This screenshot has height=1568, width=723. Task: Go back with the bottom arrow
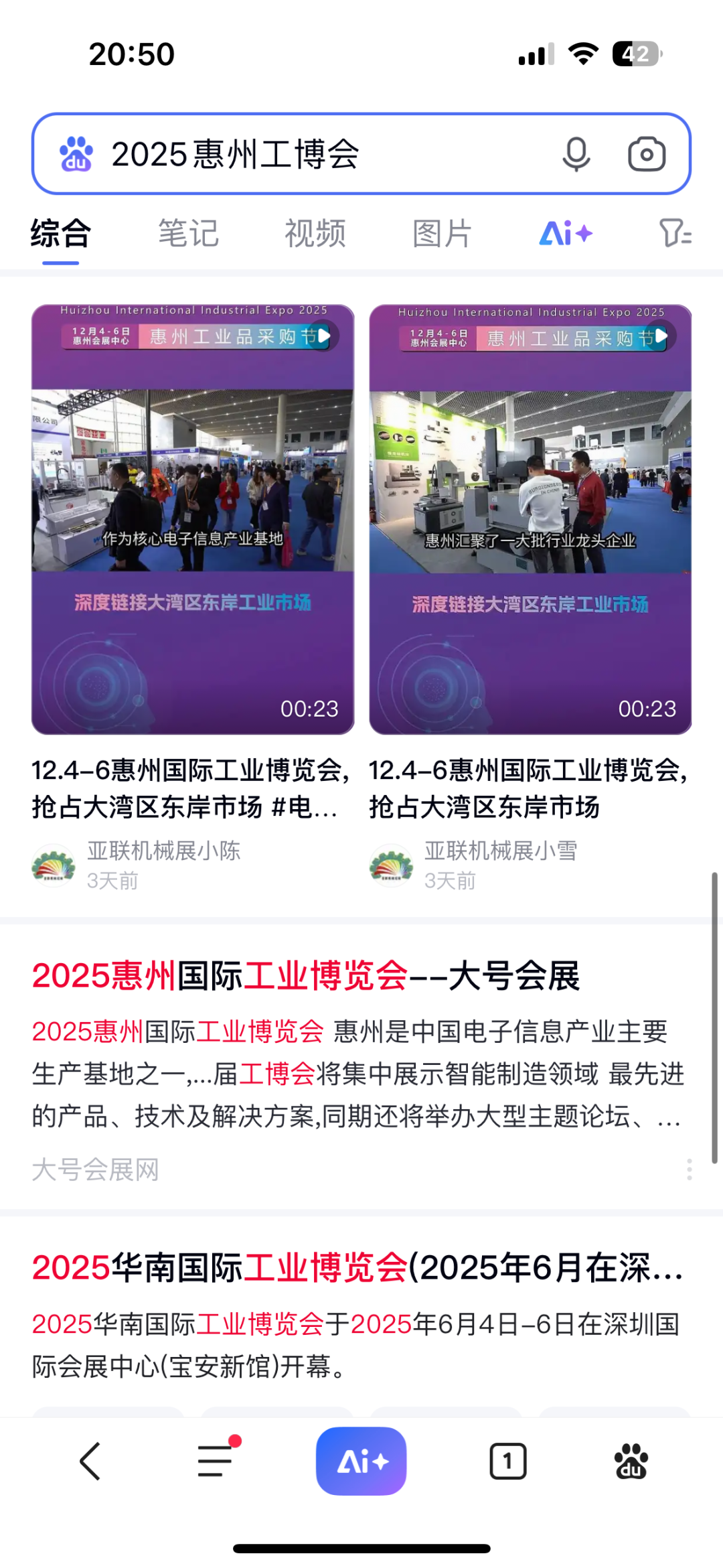tap(90, 1462)
